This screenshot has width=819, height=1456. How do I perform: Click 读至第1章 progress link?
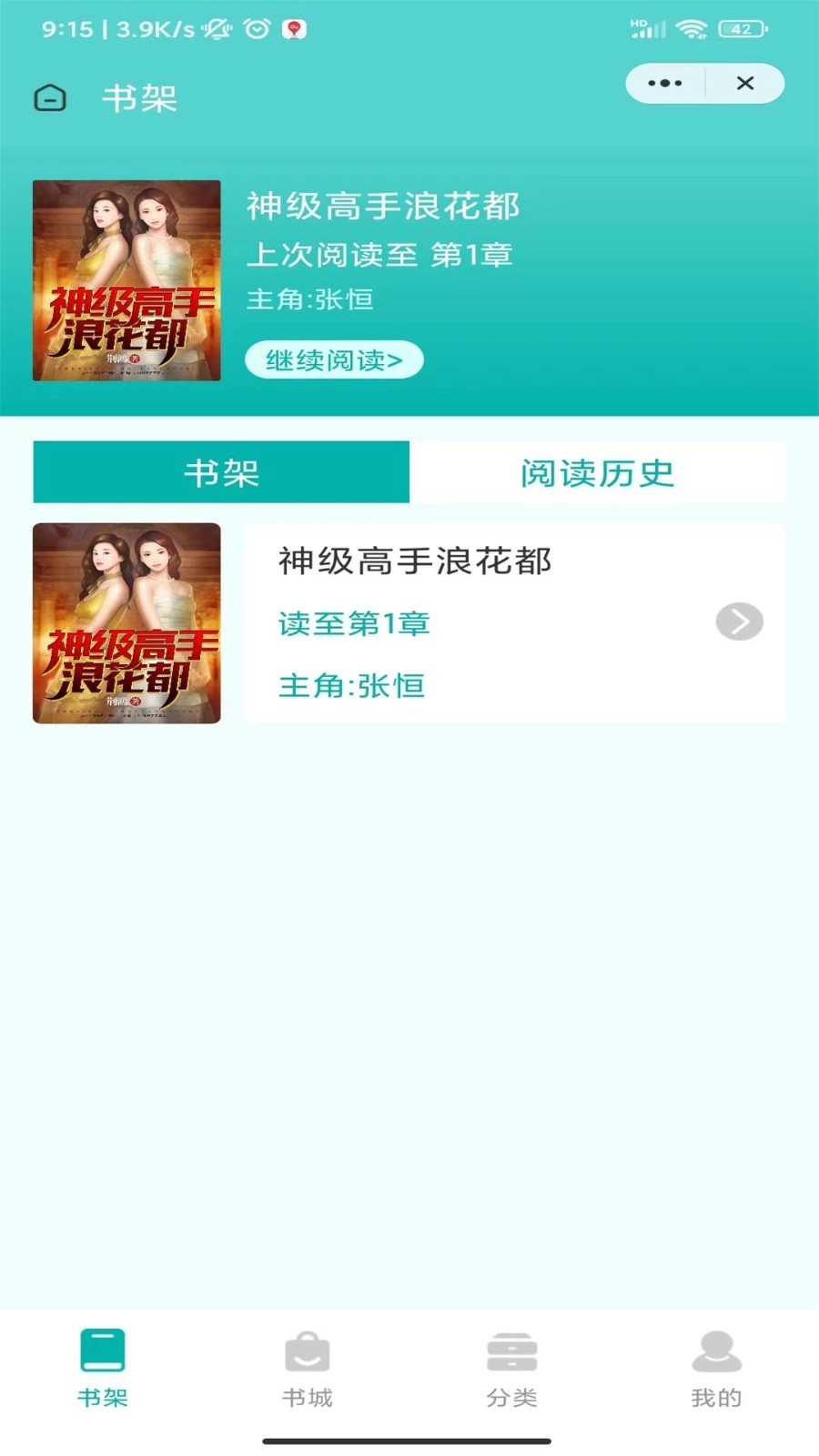(353, 624)
